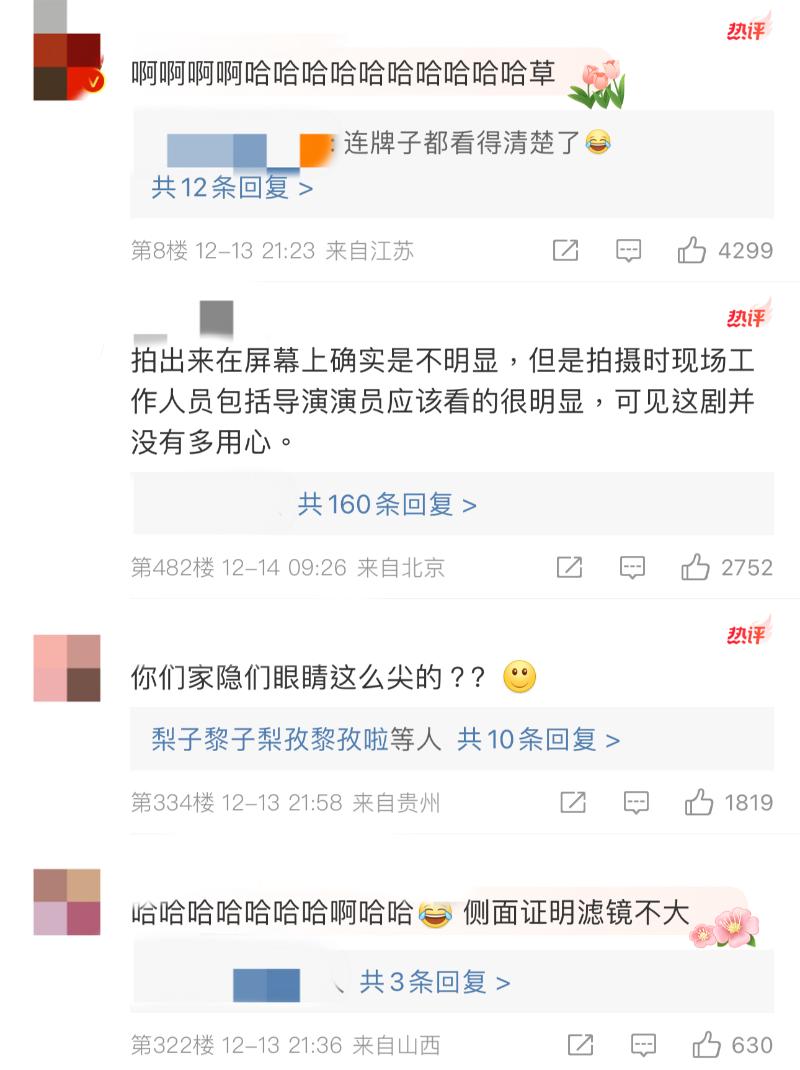
Task: Reply to the 第334楼 comment
Action: (x=636, y=802)
